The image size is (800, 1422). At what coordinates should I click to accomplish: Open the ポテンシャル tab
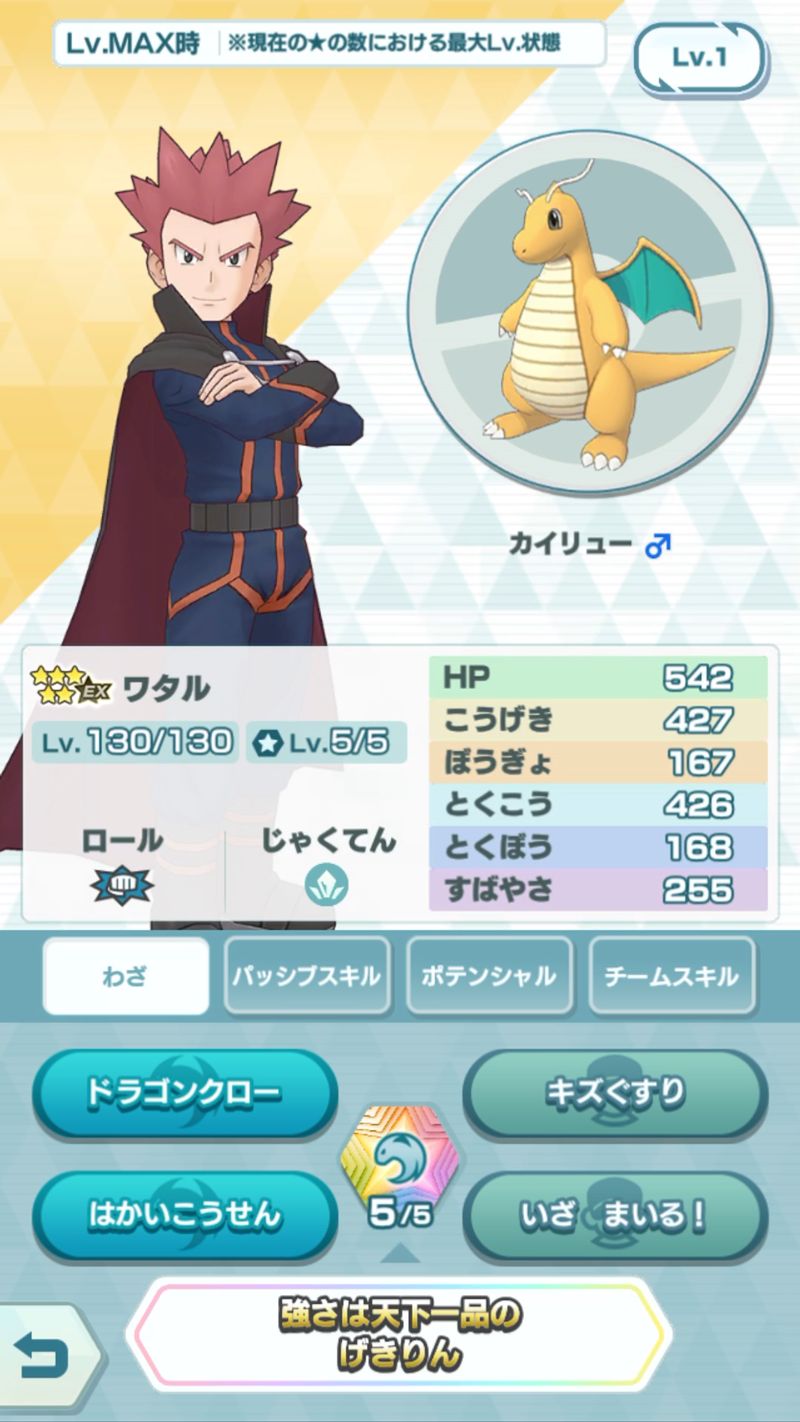tap(489, 976)
